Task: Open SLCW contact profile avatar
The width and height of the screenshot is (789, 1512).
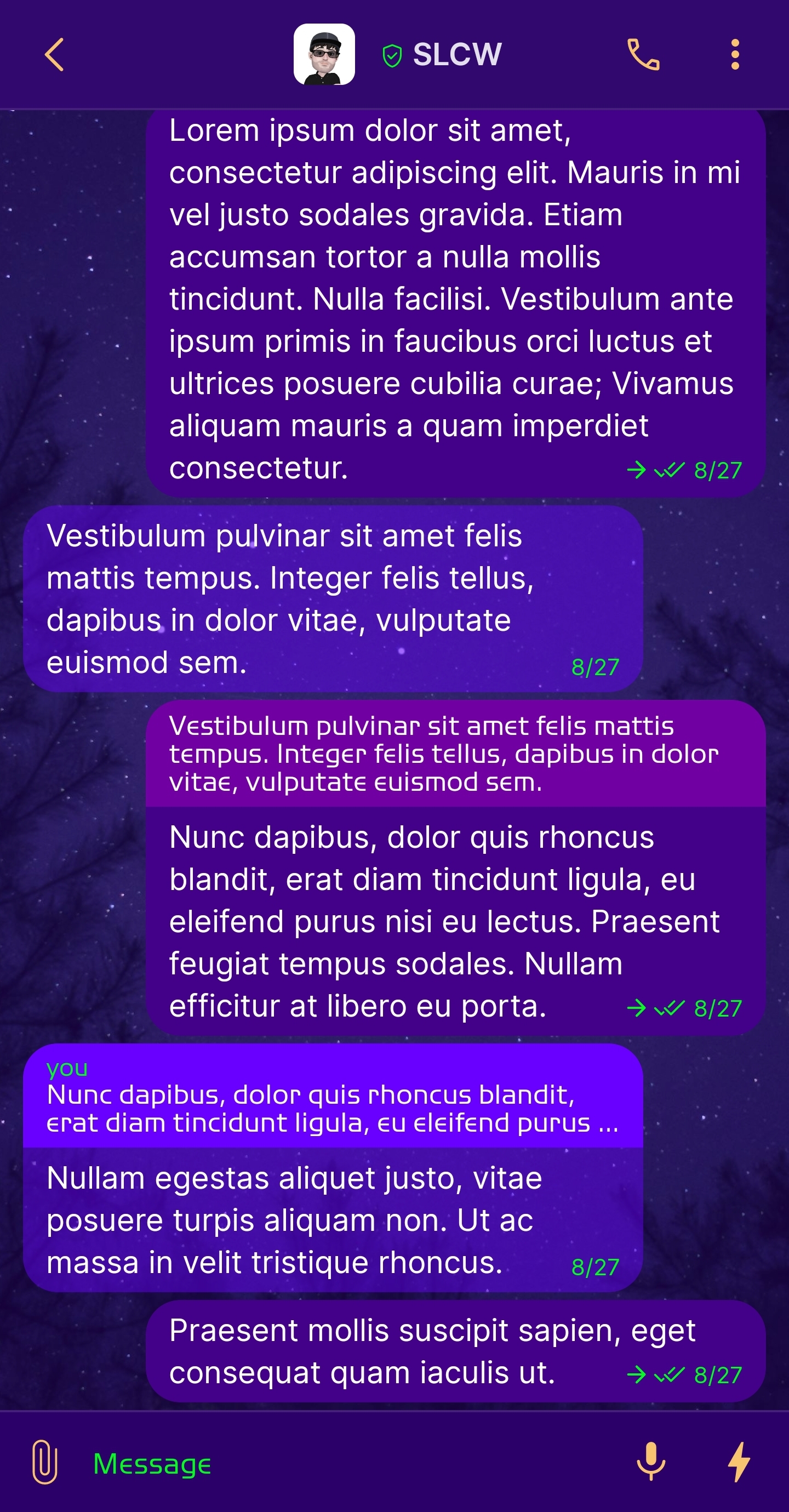Action: (324, 55)
